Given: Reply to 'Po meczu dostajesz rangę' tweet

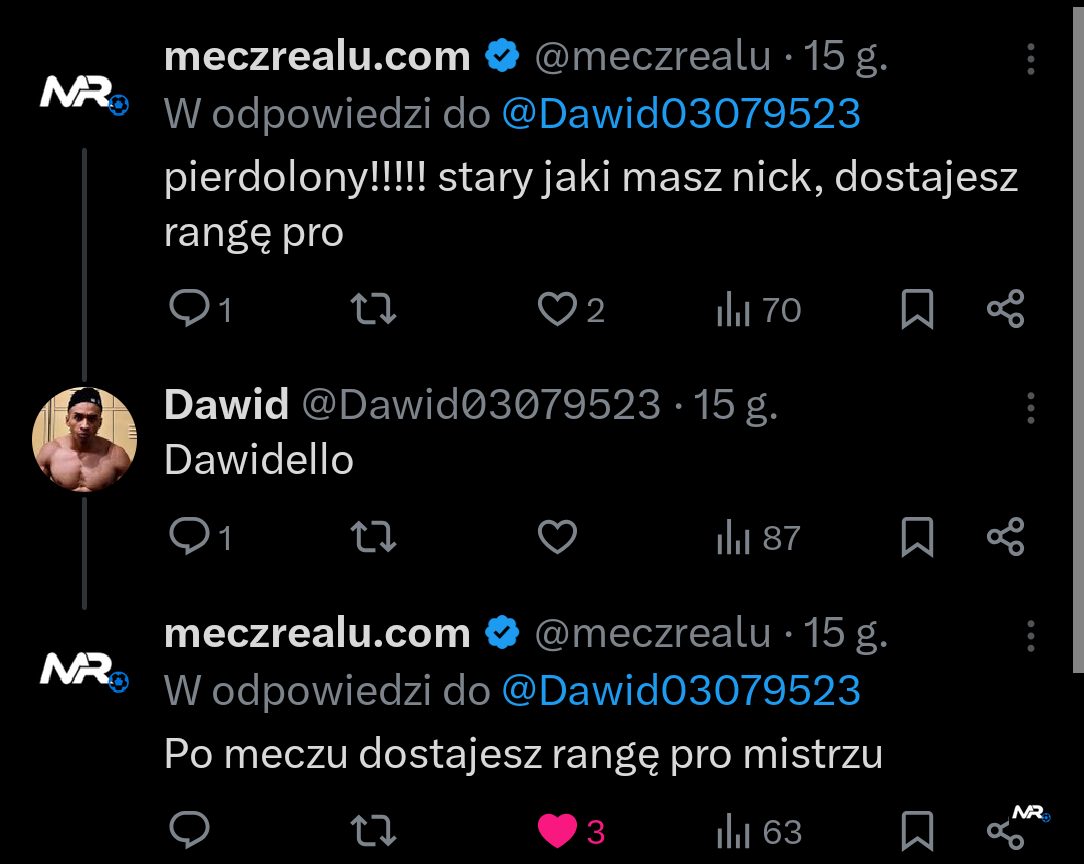Looking at the screenshot, I should tap(189, 830).
